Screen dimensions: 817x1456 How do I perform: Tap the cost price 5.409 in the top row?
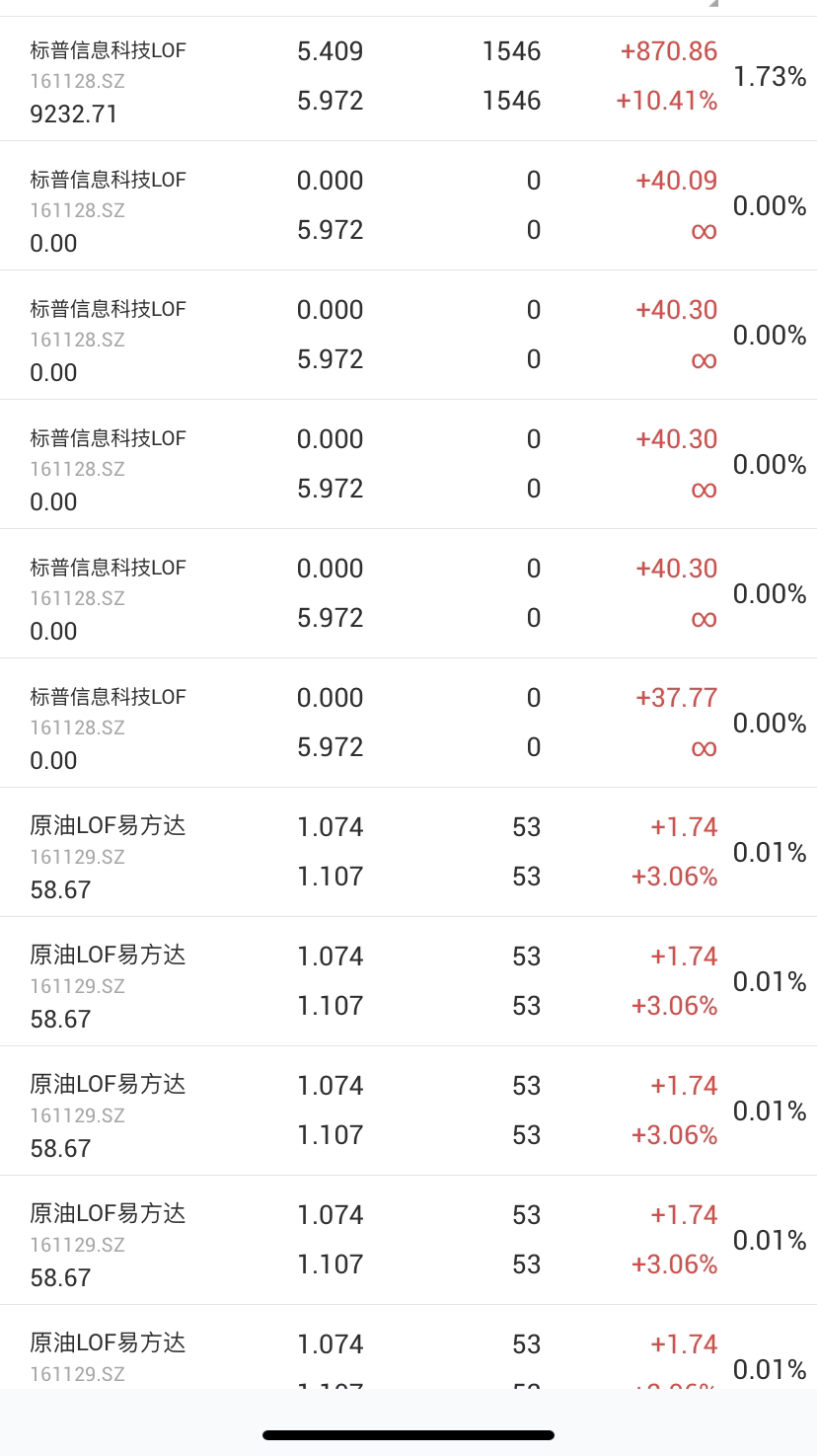point(330,50)
